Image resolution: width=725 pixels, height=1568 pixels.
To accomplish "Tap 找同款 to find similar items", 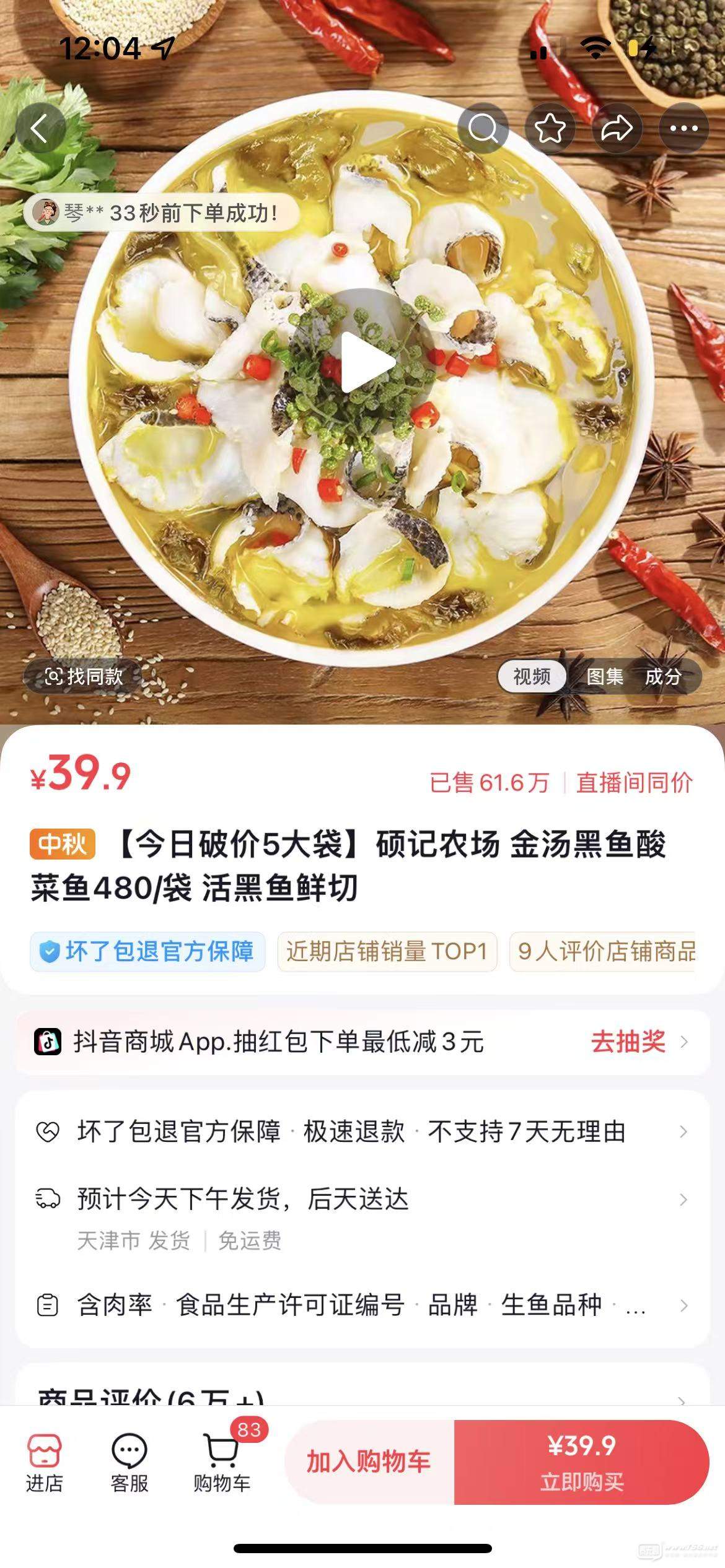I will point(83,676).
